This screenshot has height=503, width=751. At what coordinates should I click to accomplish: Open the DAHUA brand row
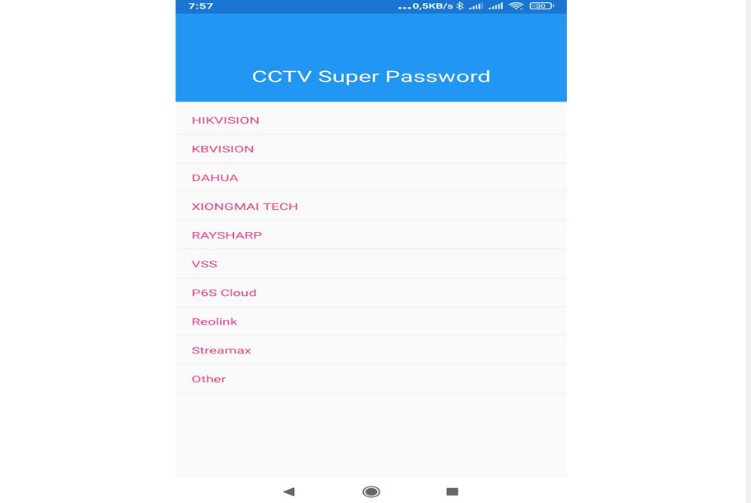tap(215, 178)
